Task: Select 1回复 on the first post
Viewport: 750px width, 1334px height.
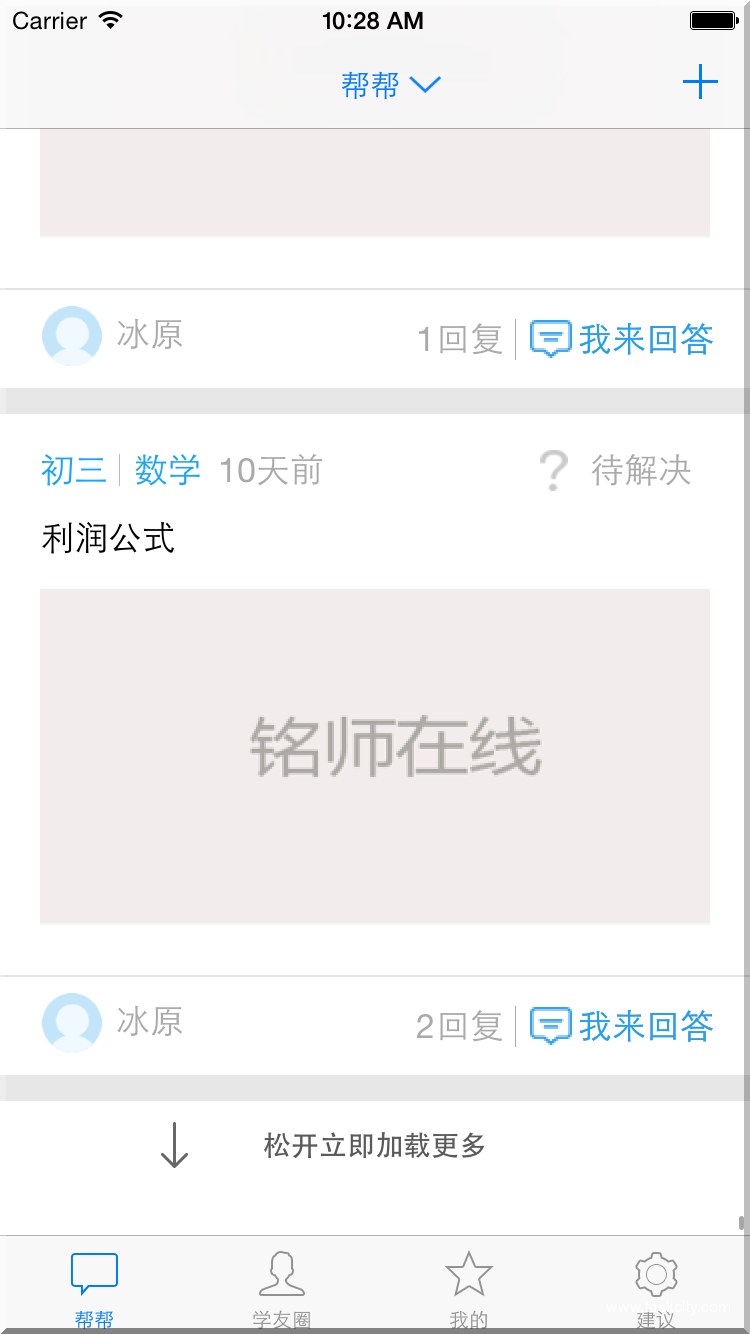Action: click(x=458, y=339)
